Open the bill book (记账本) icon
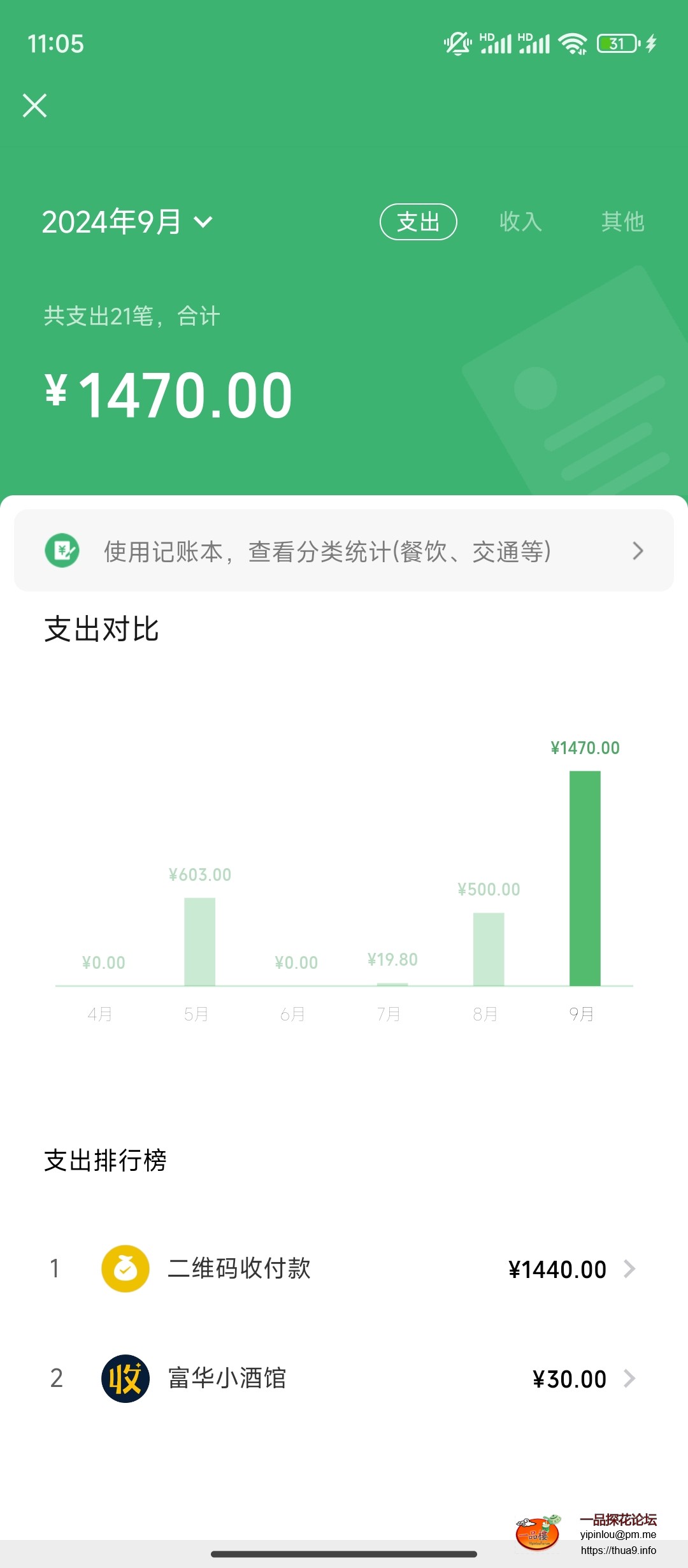688x1568 pixels. click(61, 550)
